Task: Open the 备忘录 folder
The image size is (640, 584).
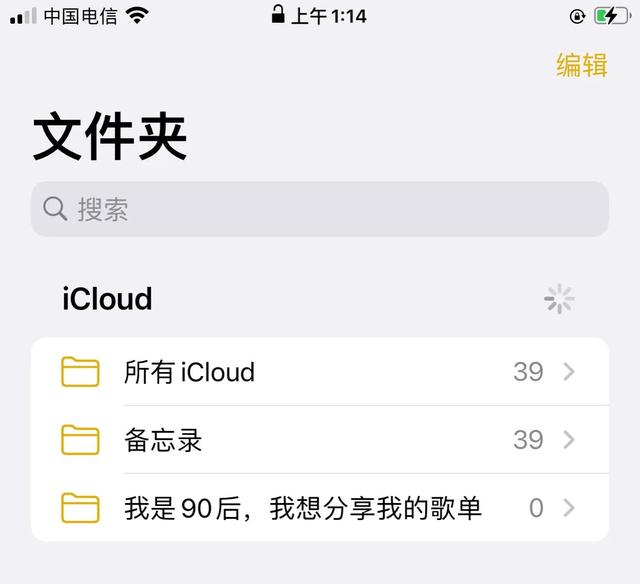Action: 320,440
